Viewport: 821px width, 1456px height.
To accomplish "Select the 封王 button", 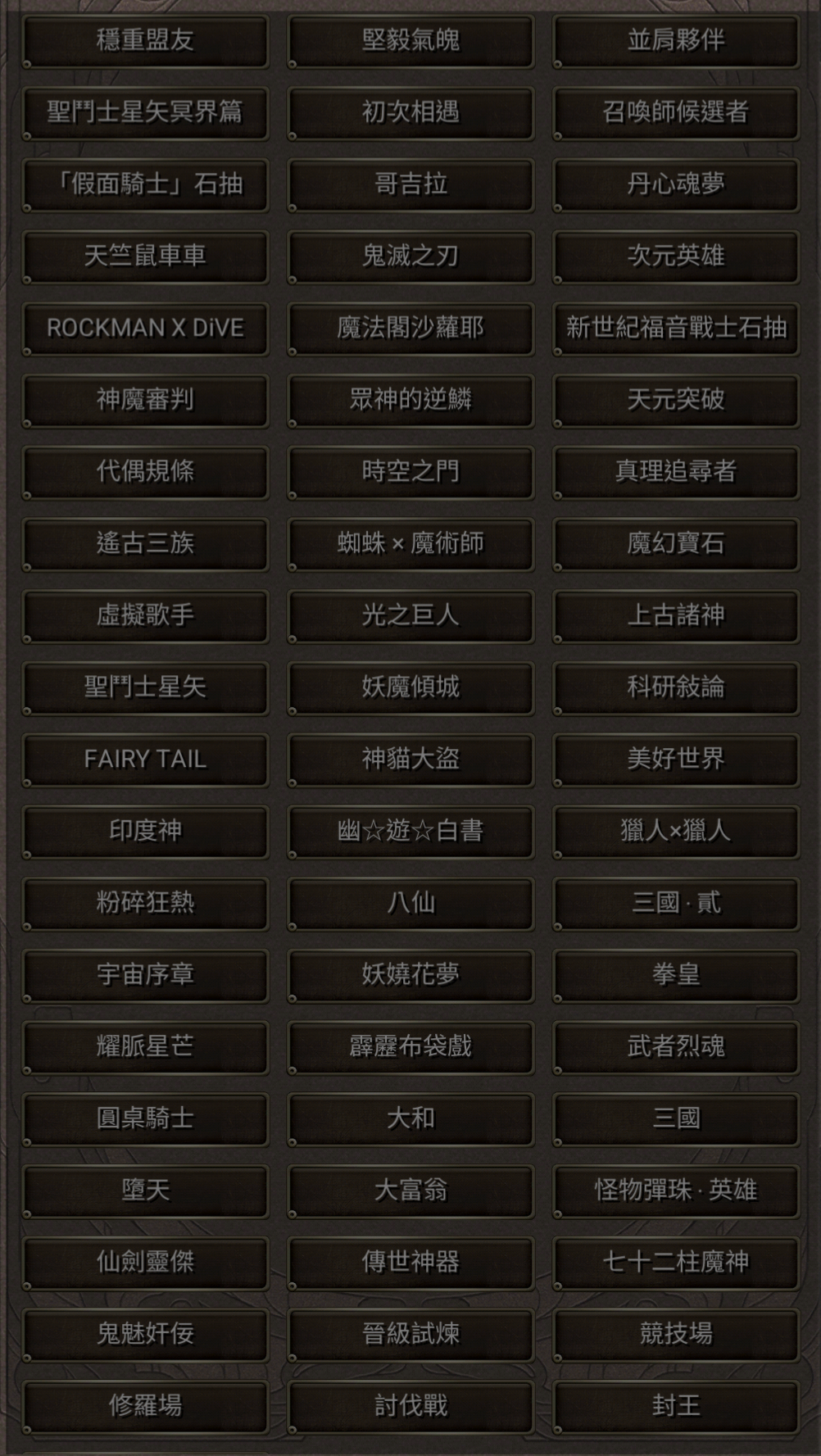I will point(676,1406).
